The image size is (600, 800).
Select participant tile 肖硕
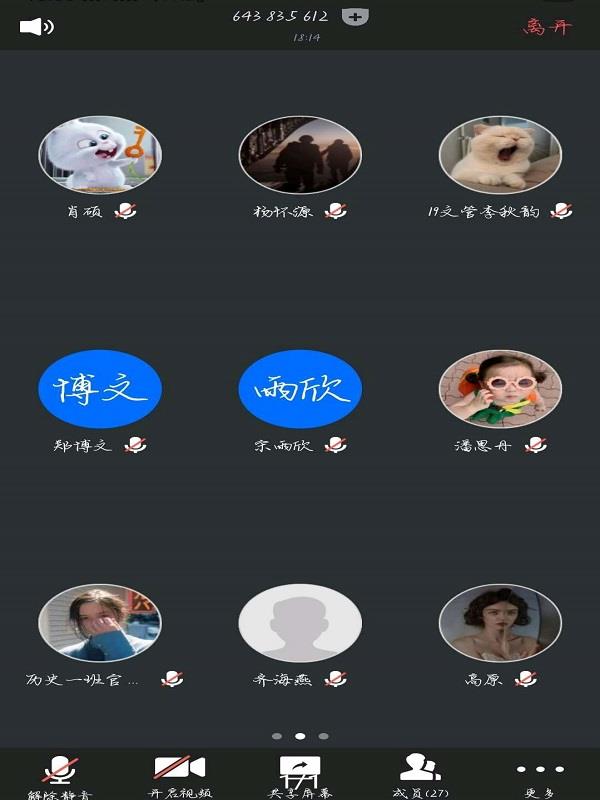[x=100, y=168]
